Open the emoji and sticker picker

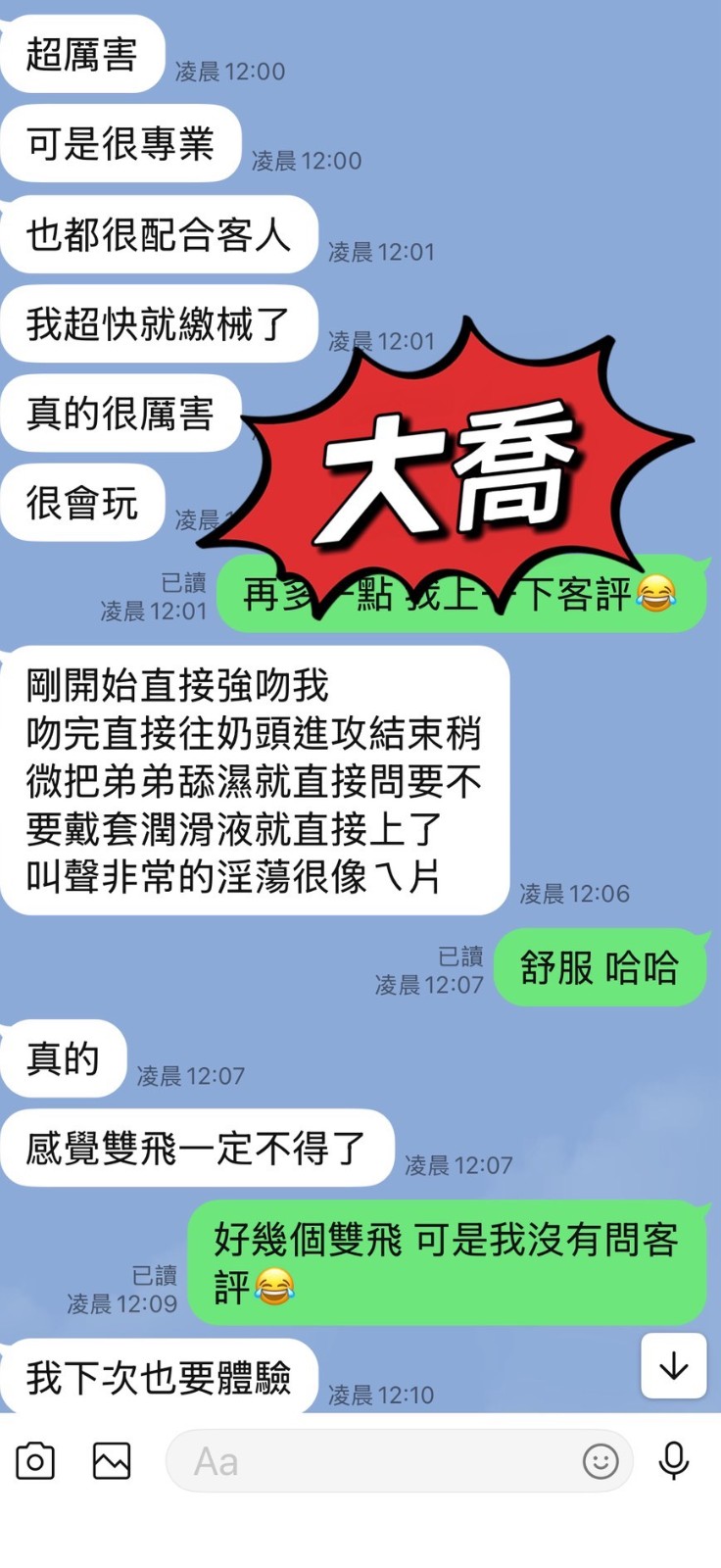tap(601, 1461)
